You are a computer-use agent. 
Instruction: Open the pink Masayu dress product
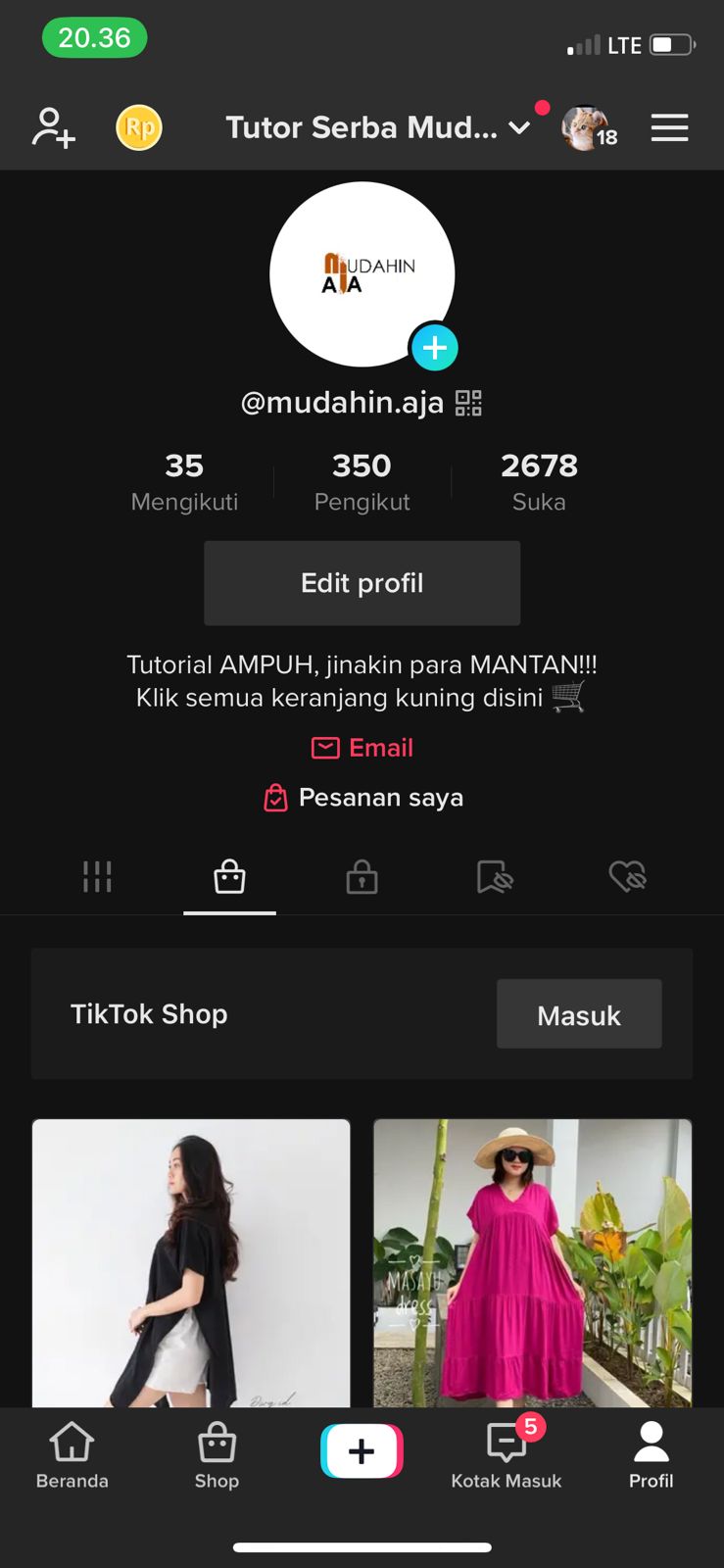[x=532, y=1262]
